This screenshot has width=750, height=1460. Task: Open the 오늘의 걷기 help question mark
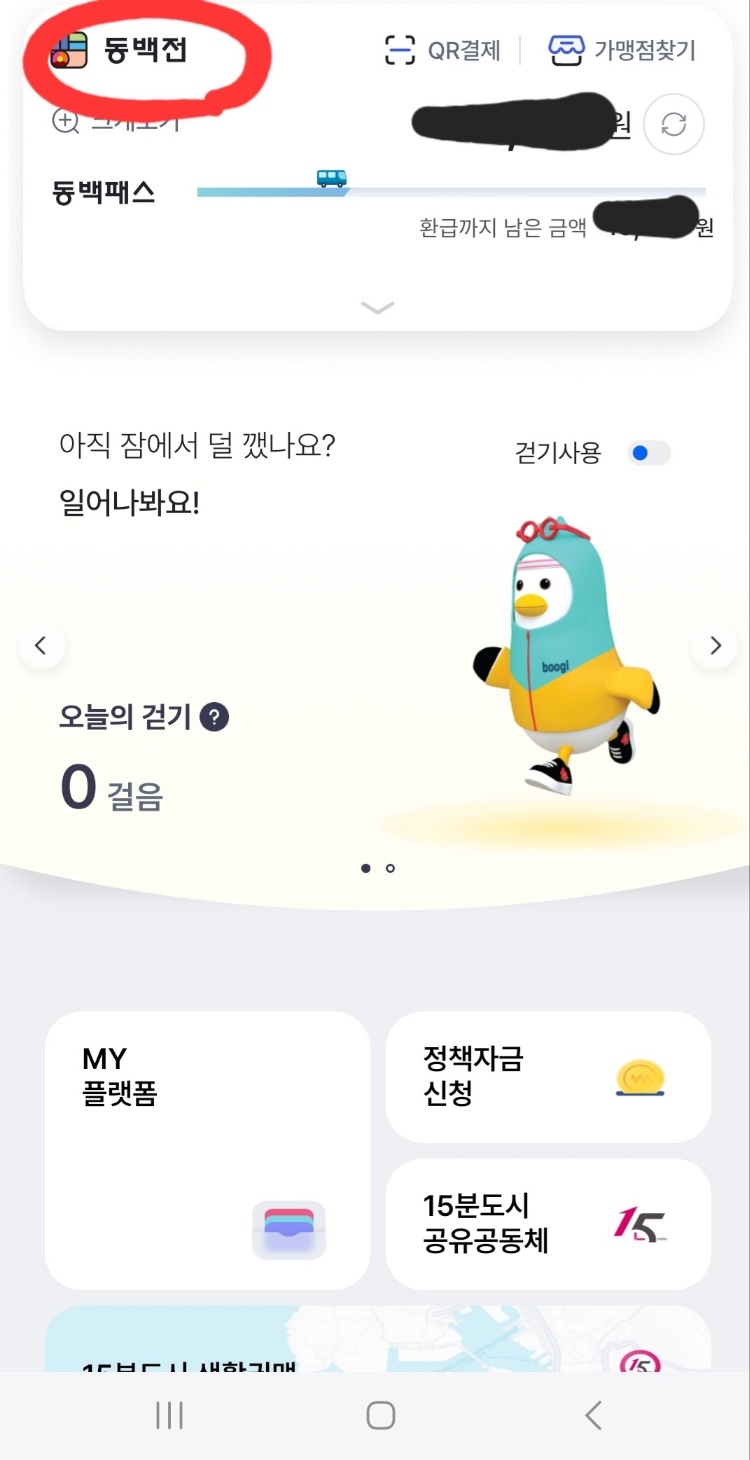(x=216, y=717)
